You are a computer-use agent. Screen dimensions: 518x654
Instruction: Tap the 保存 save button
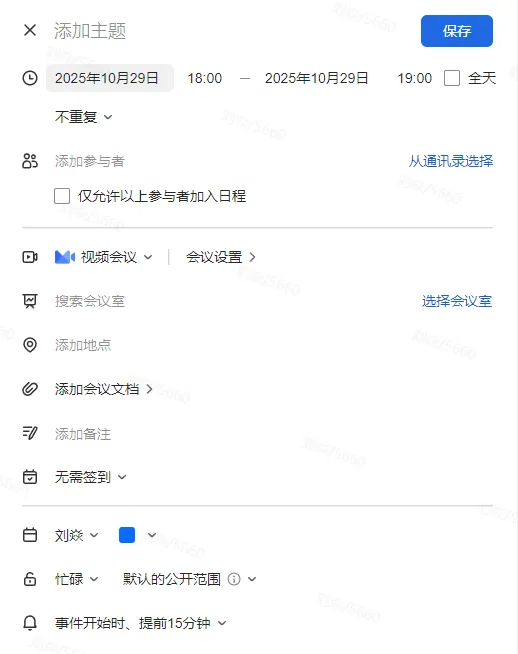click(x=457, y=31)
